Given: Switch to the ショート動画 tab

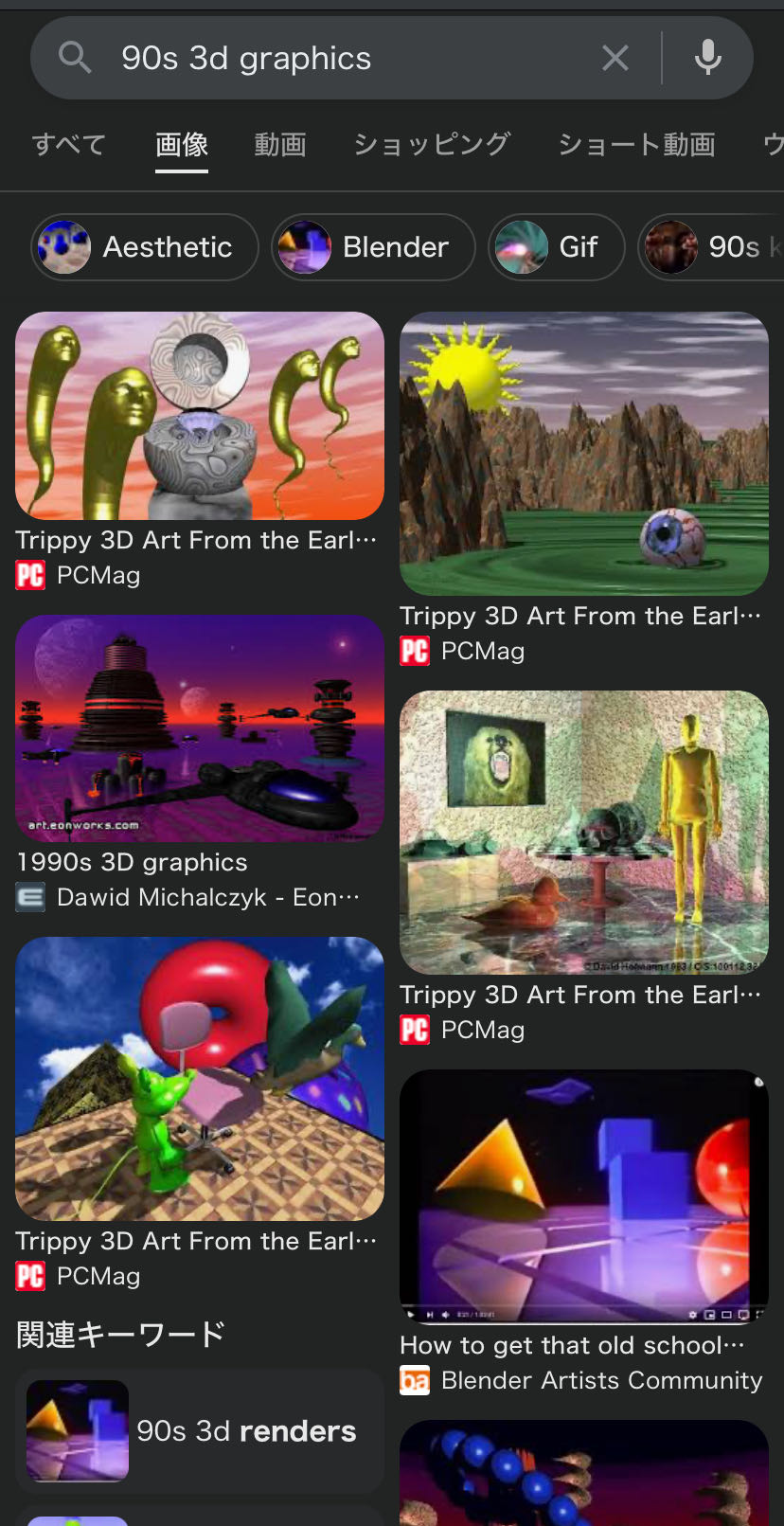Looking at the screenshot, I should (635, 144).
